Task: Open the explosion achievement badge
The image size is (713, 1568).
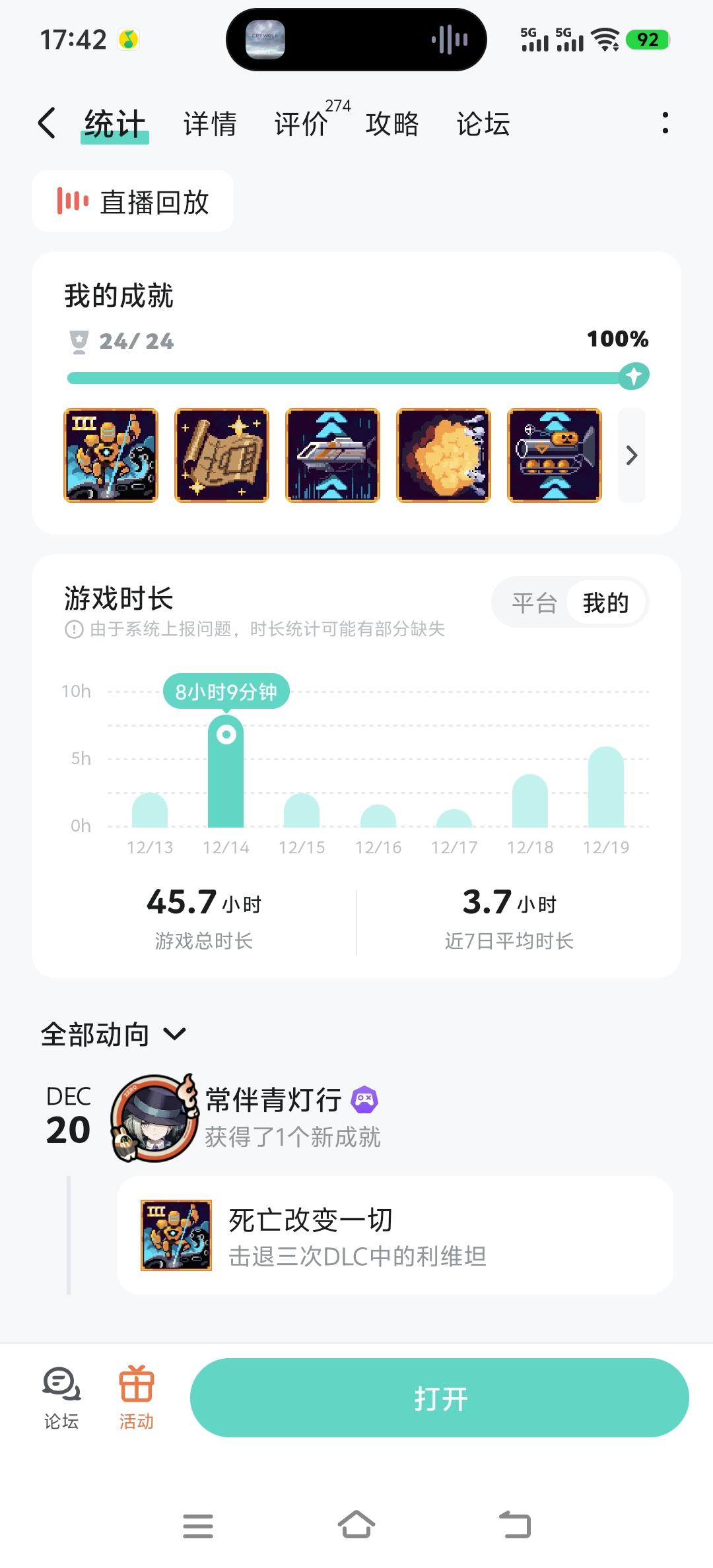Action: pyautogui.click(x=444, y=455)
